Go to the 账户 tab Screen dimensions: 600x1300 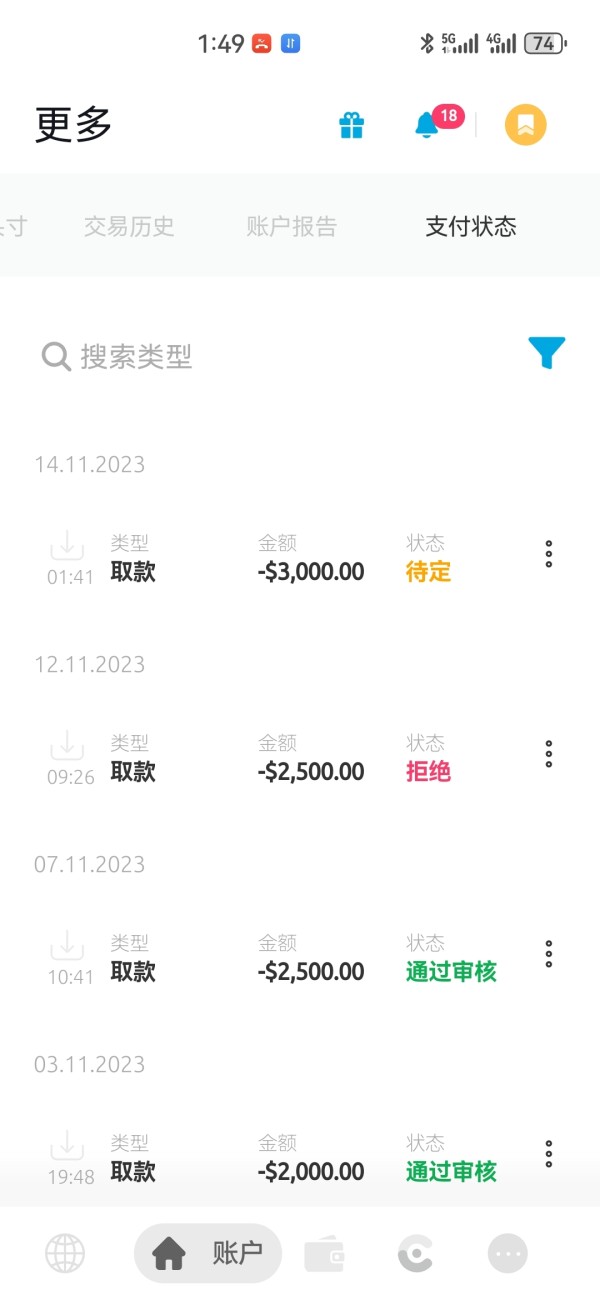pyautogui.click(x=208, y=1253)
